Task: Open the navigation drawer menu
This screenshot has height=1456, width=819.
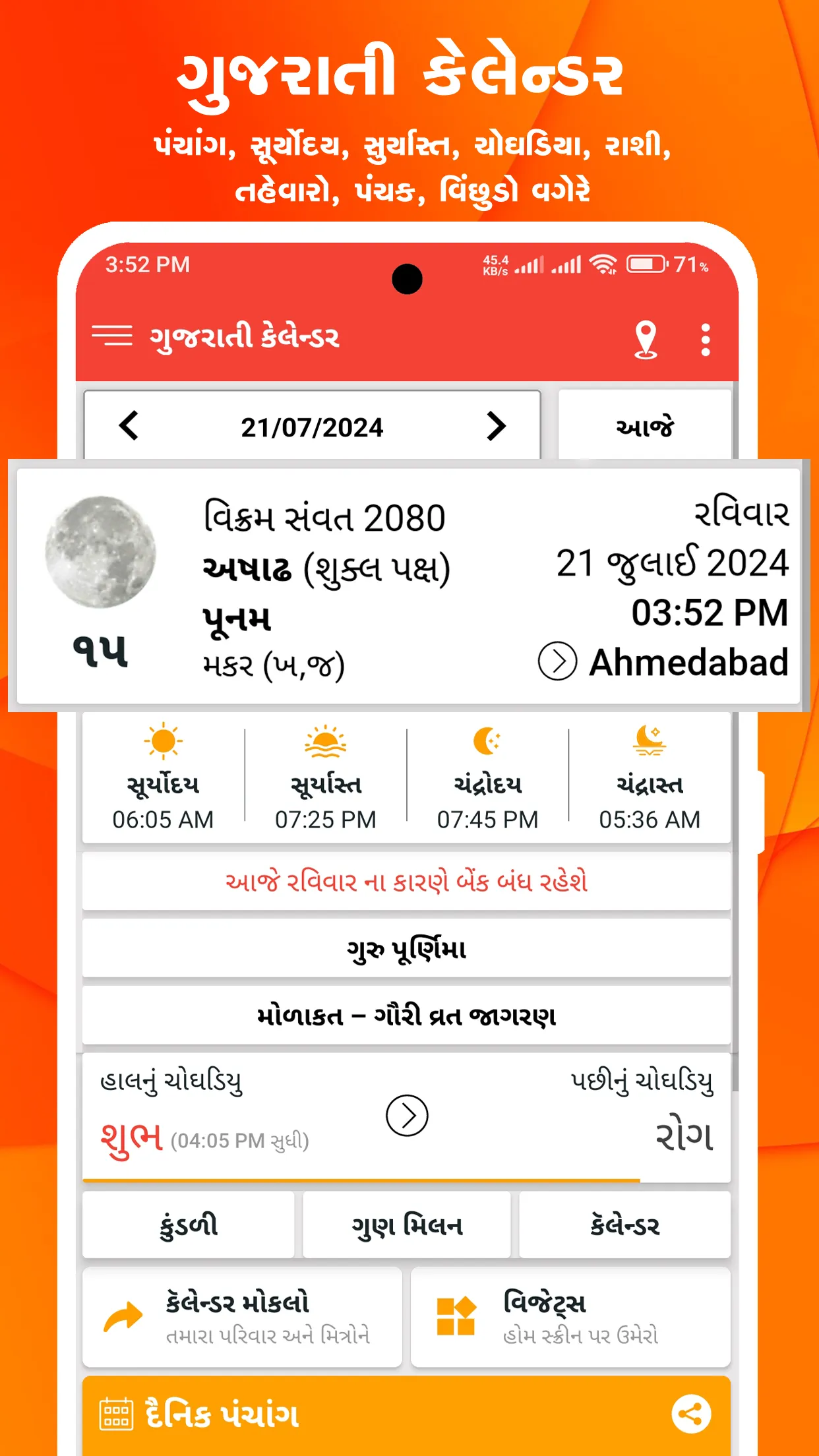Action: tap(113, 336)
